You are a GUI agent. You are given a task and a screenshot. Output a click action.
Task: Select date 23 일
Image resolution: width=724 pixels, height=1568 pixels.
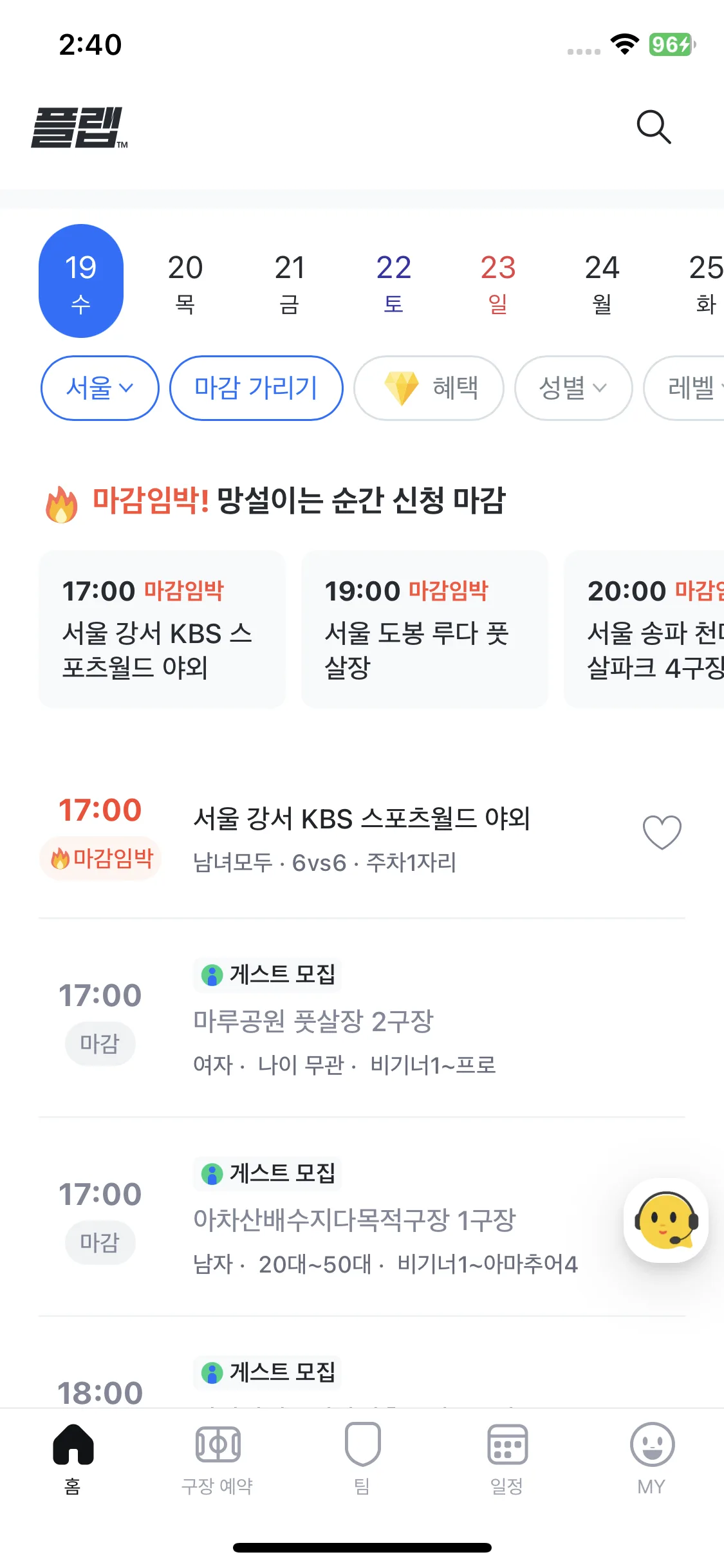click(x=497, y=282)
